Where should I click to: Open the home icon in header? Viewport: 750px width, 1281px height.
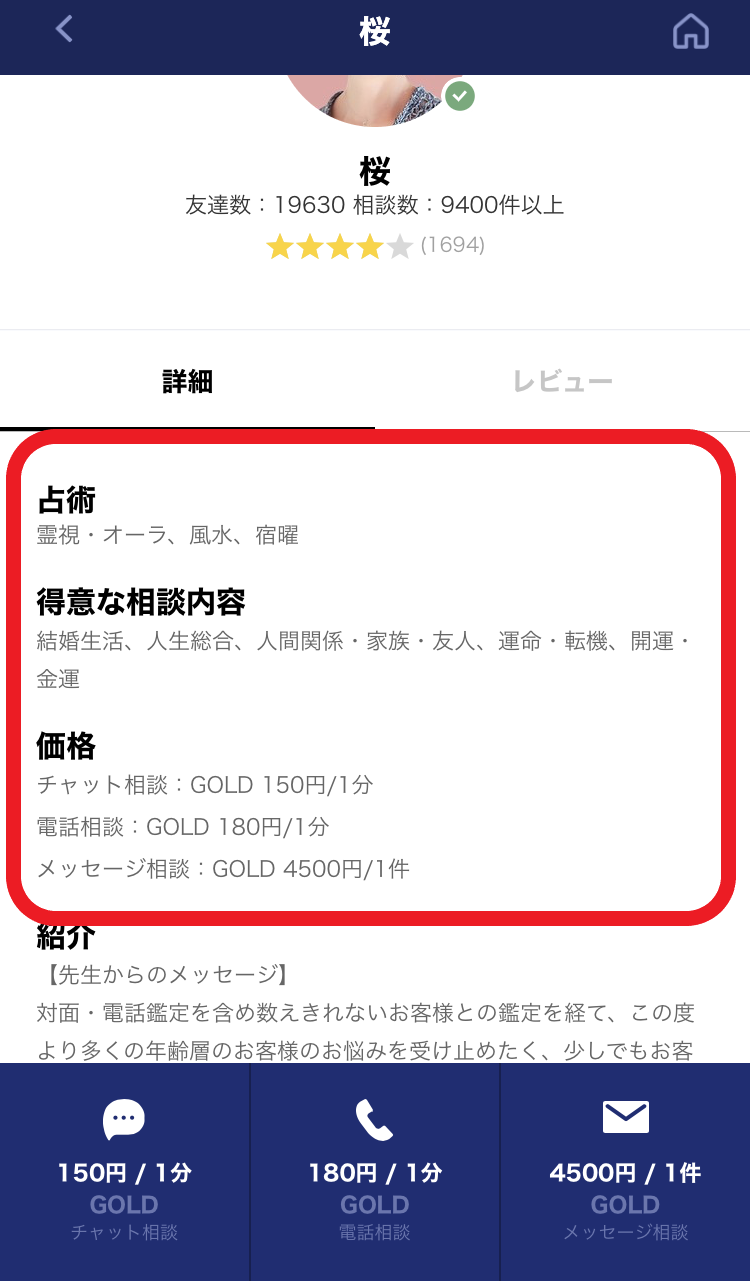coord(690,32)
